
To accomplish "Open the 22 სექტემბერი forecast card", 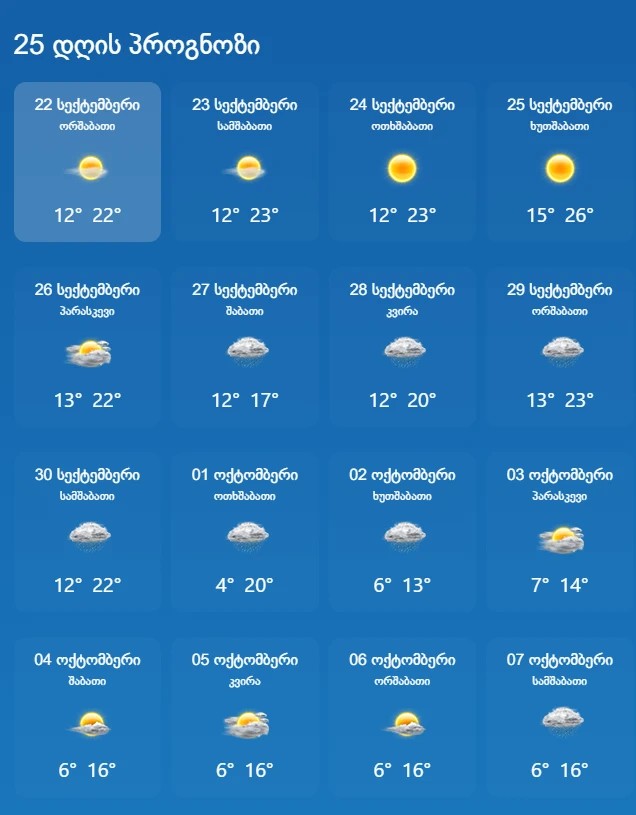I will [87, 162].
